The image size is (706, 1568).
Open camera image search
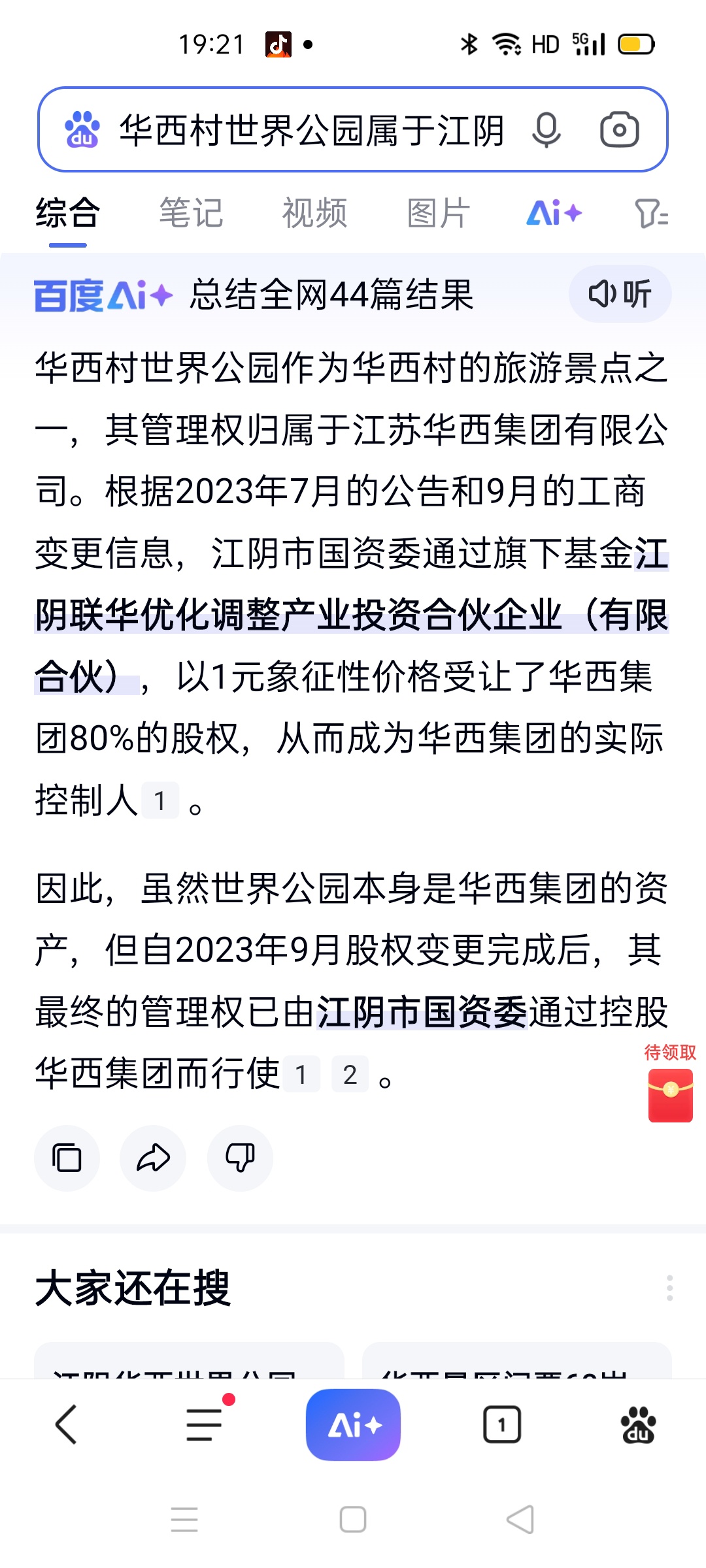tap(619, 130)
